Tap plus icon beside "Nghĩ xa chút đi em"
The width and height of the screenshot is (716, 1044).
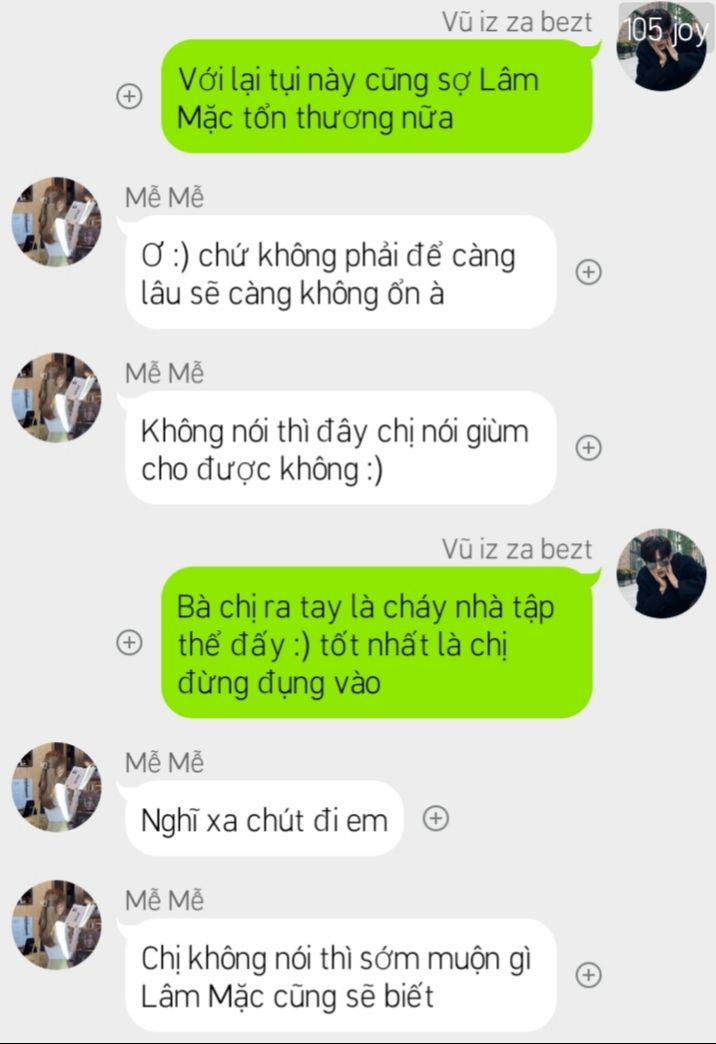coord(435,818)
